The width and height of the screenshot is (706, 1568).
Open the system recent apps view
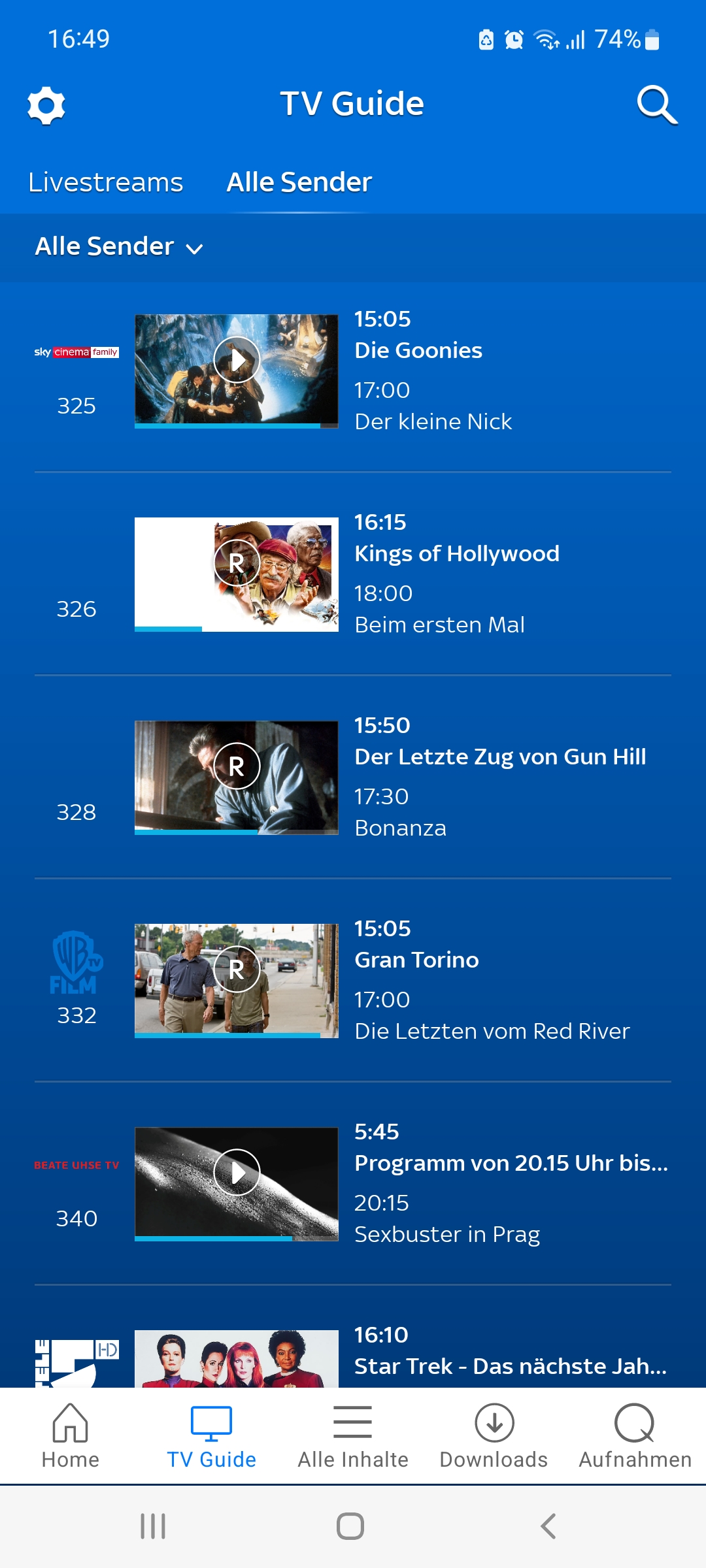(153, 1526)
